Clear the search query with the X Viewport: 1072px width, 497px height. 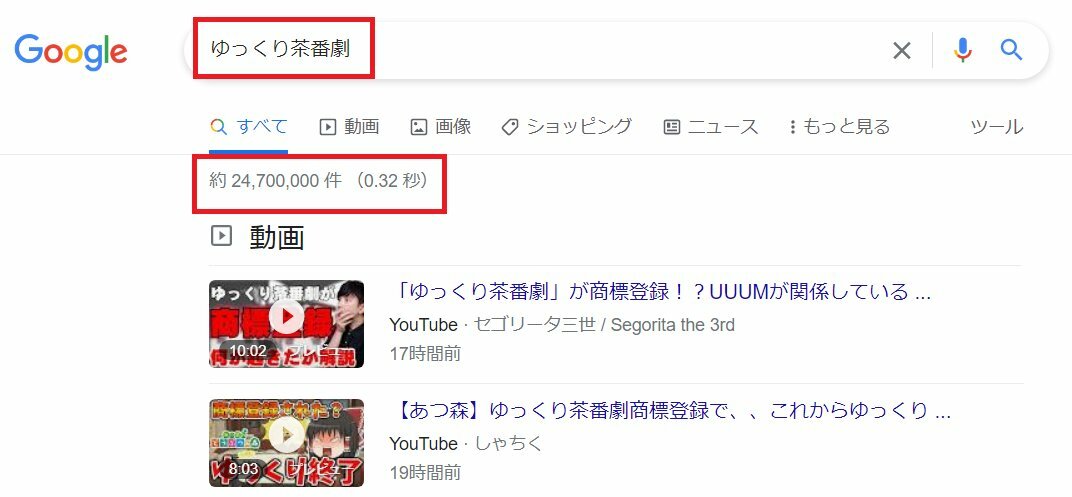pos(901,50)
